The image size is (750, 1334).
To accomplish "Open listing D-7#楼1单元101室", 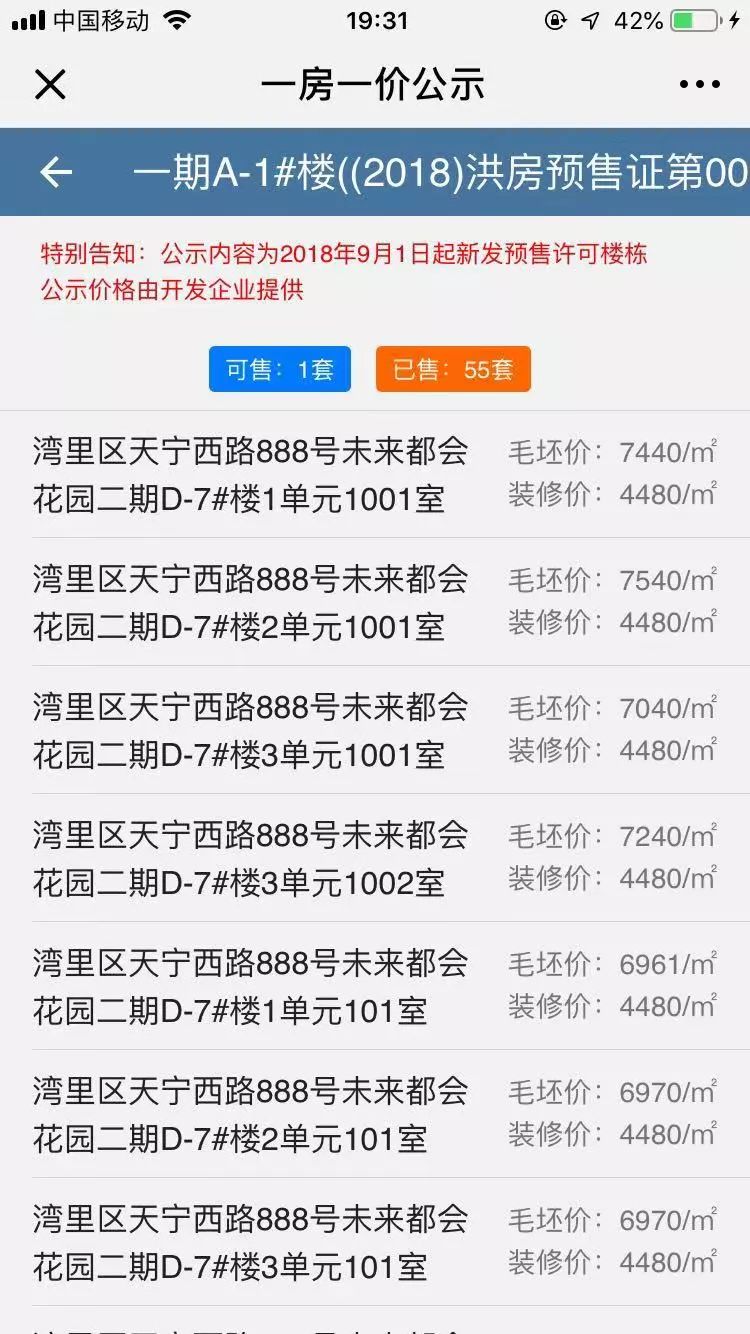I will (x=375, y=986).
